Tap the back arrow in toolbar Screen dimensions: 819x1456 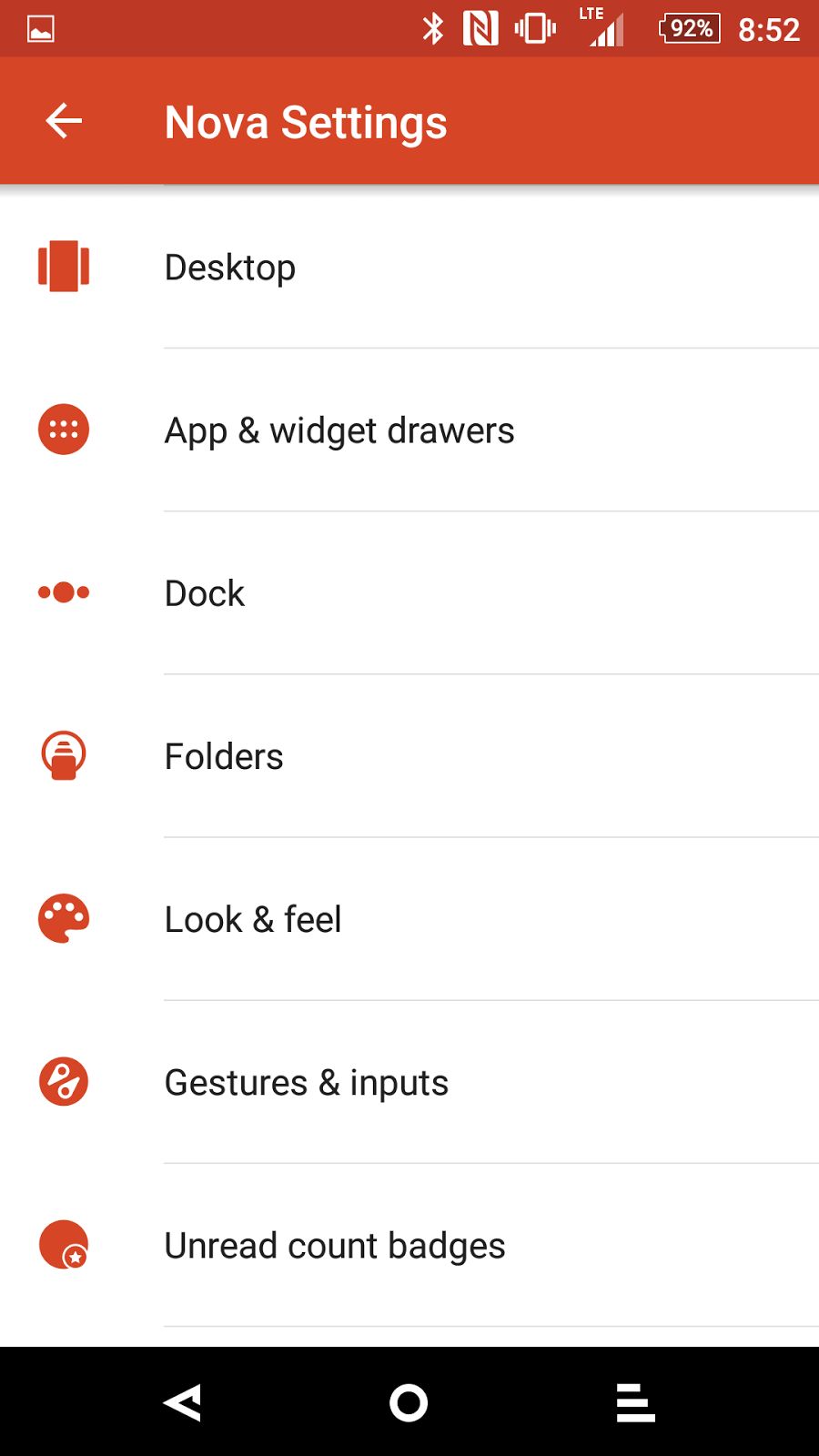[62, 120]
